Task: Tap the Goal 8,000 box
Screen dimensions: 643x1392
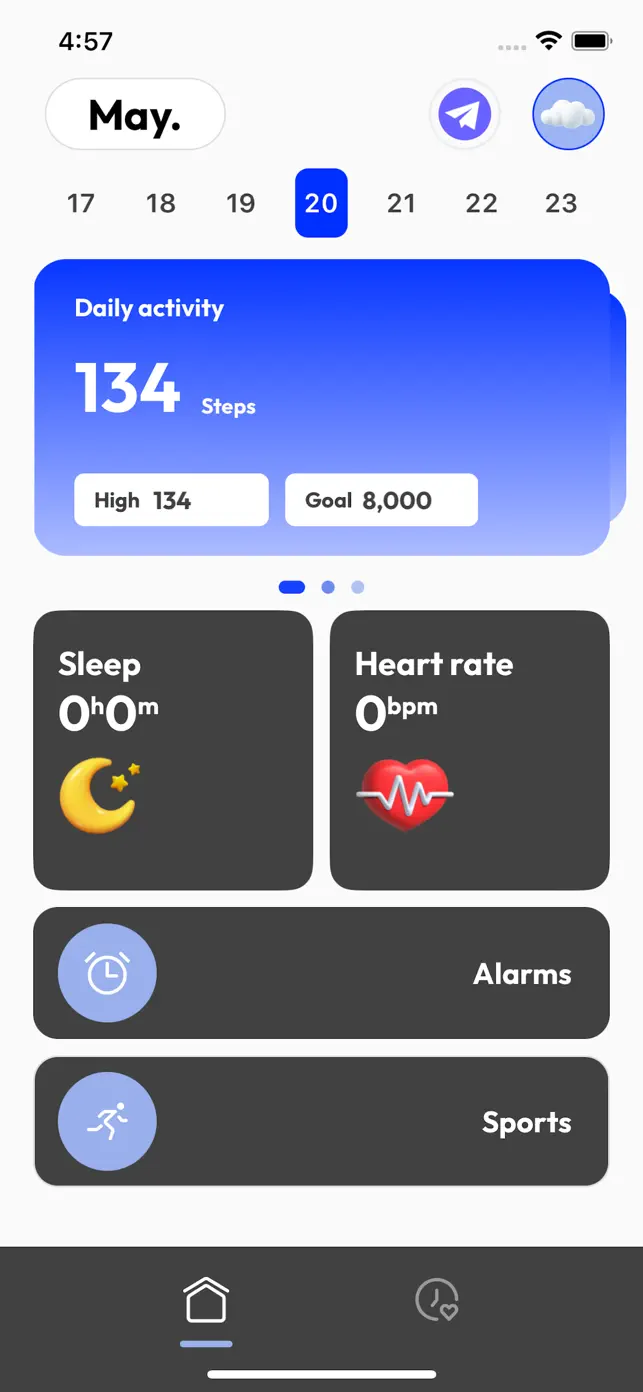Action: 381,500
